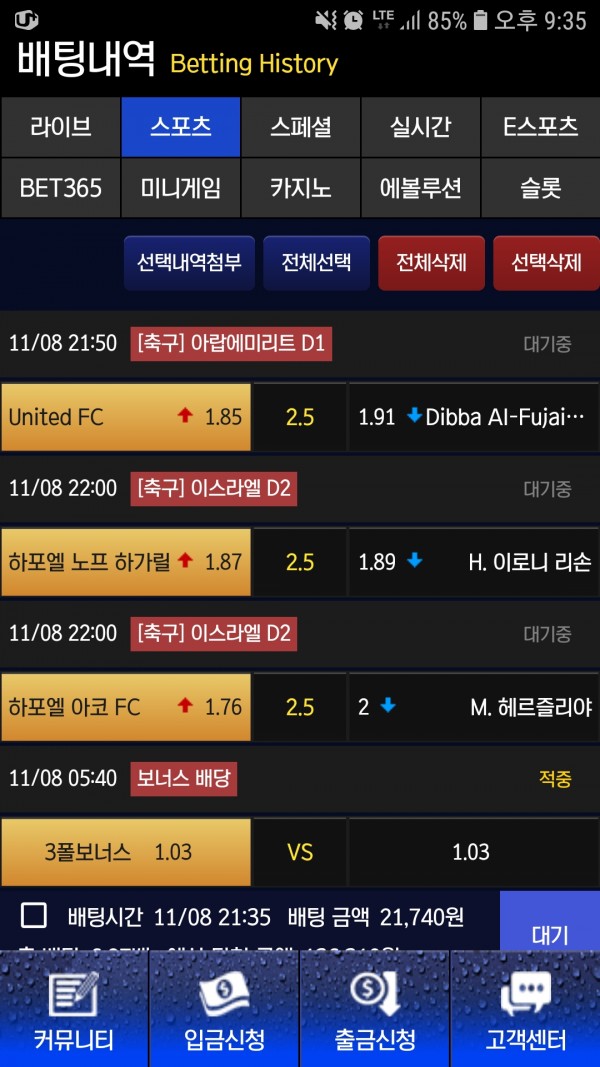Image resolution: width=600 pixels, height=1067 pixels.
Task: Delete all history with 전체삭제
Action: (x=431, y=263)
